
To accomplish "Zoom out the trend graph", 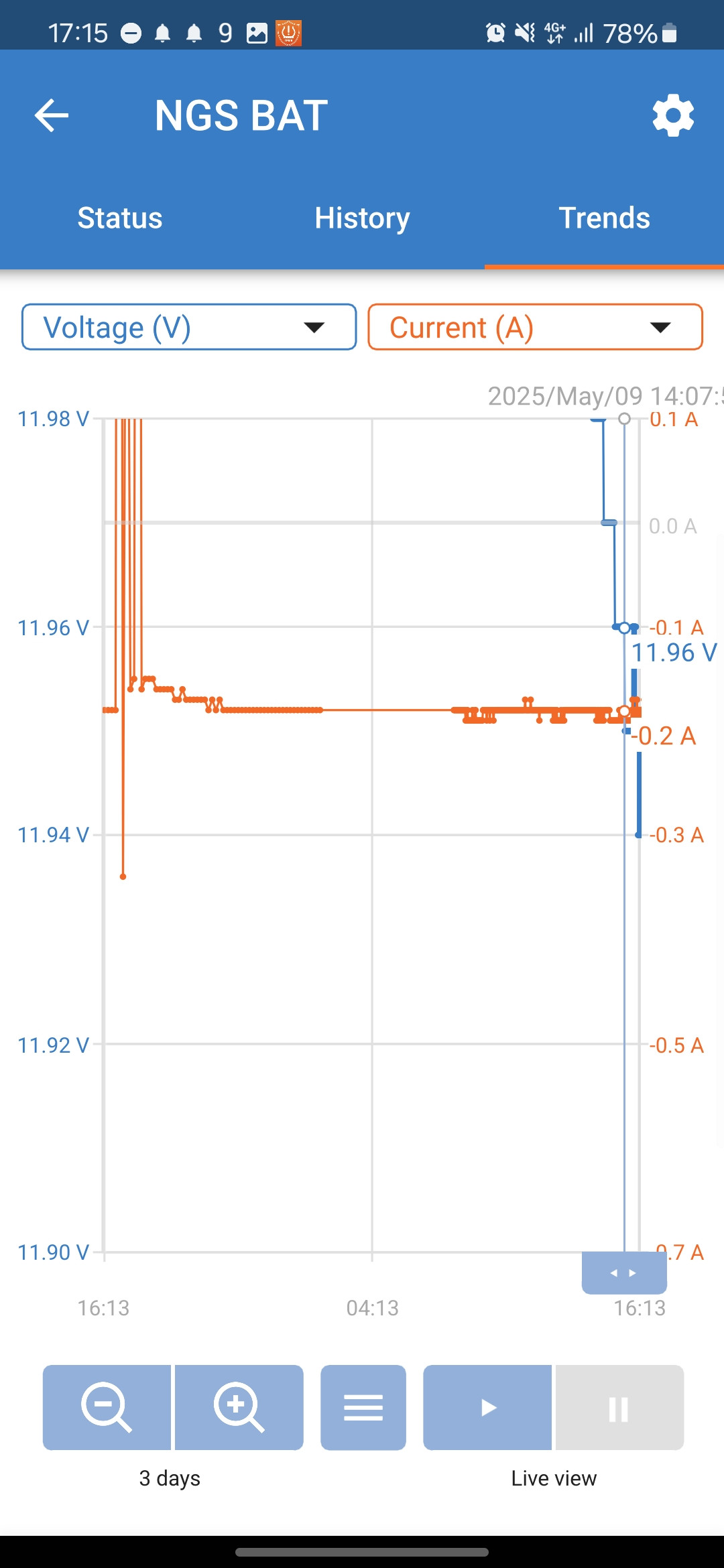I will tap(107, 1407).
